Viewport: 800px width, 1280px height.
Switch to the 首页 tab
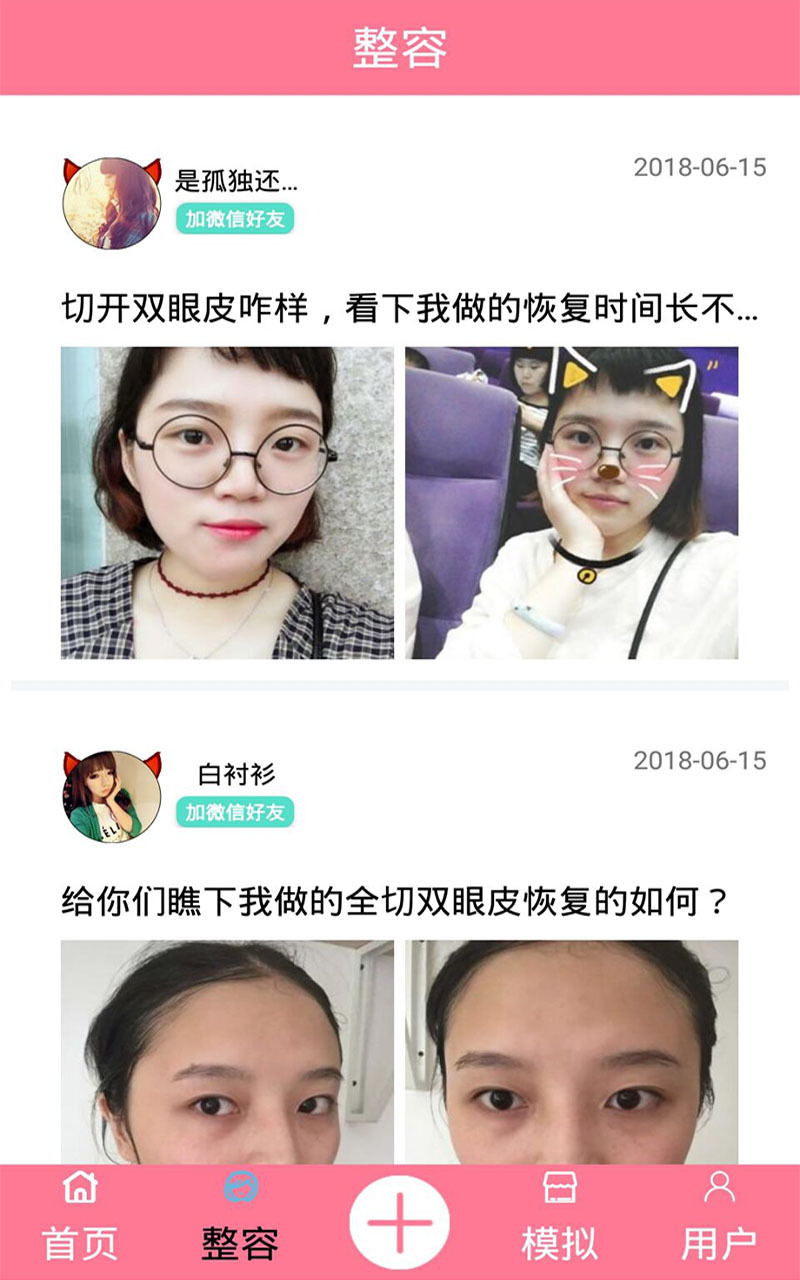(x=80, y=1220)
